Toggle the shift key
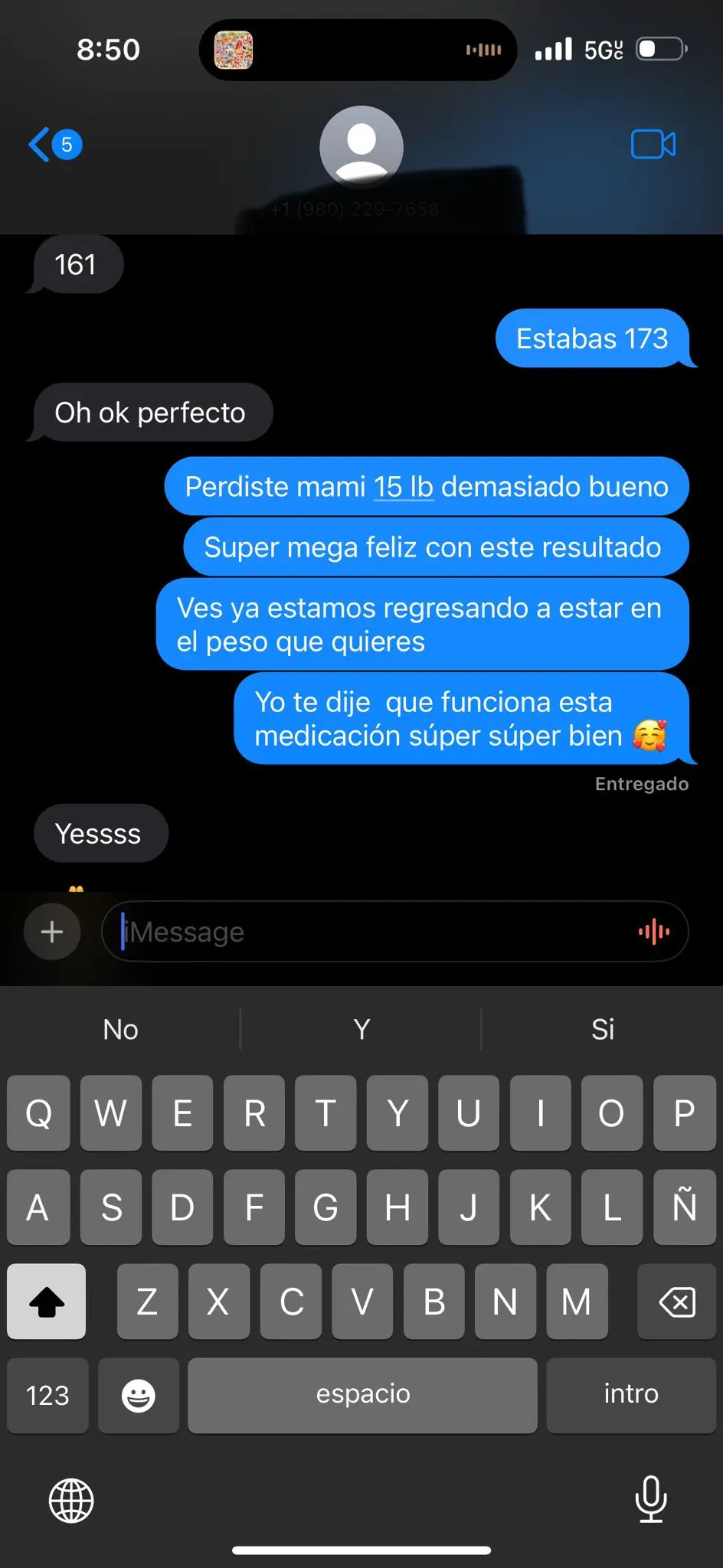The height and width of the screenshot is (1568, 723). pos(47,1302)
